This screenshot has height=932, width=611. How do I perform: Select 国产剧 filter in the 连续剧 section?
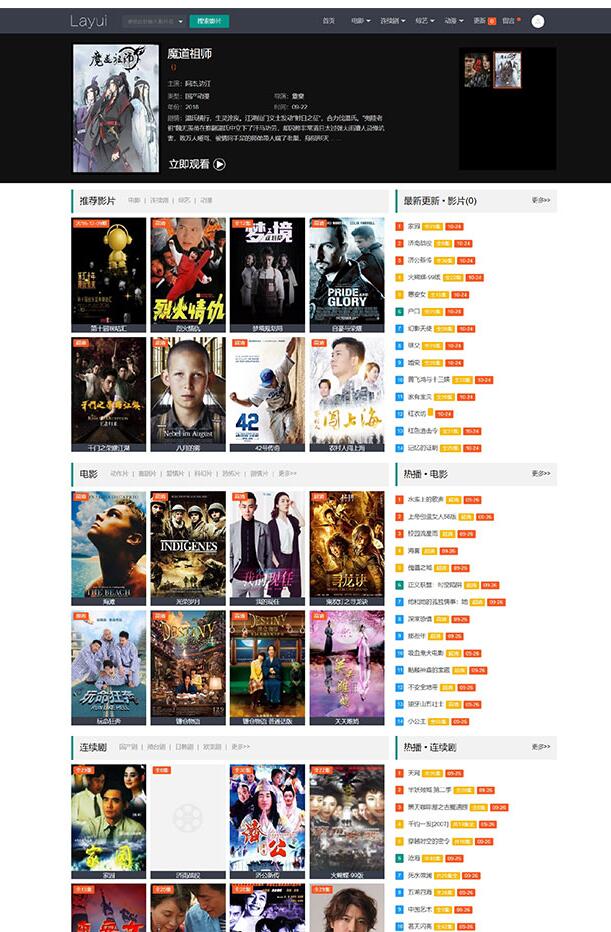coord(129,746)
